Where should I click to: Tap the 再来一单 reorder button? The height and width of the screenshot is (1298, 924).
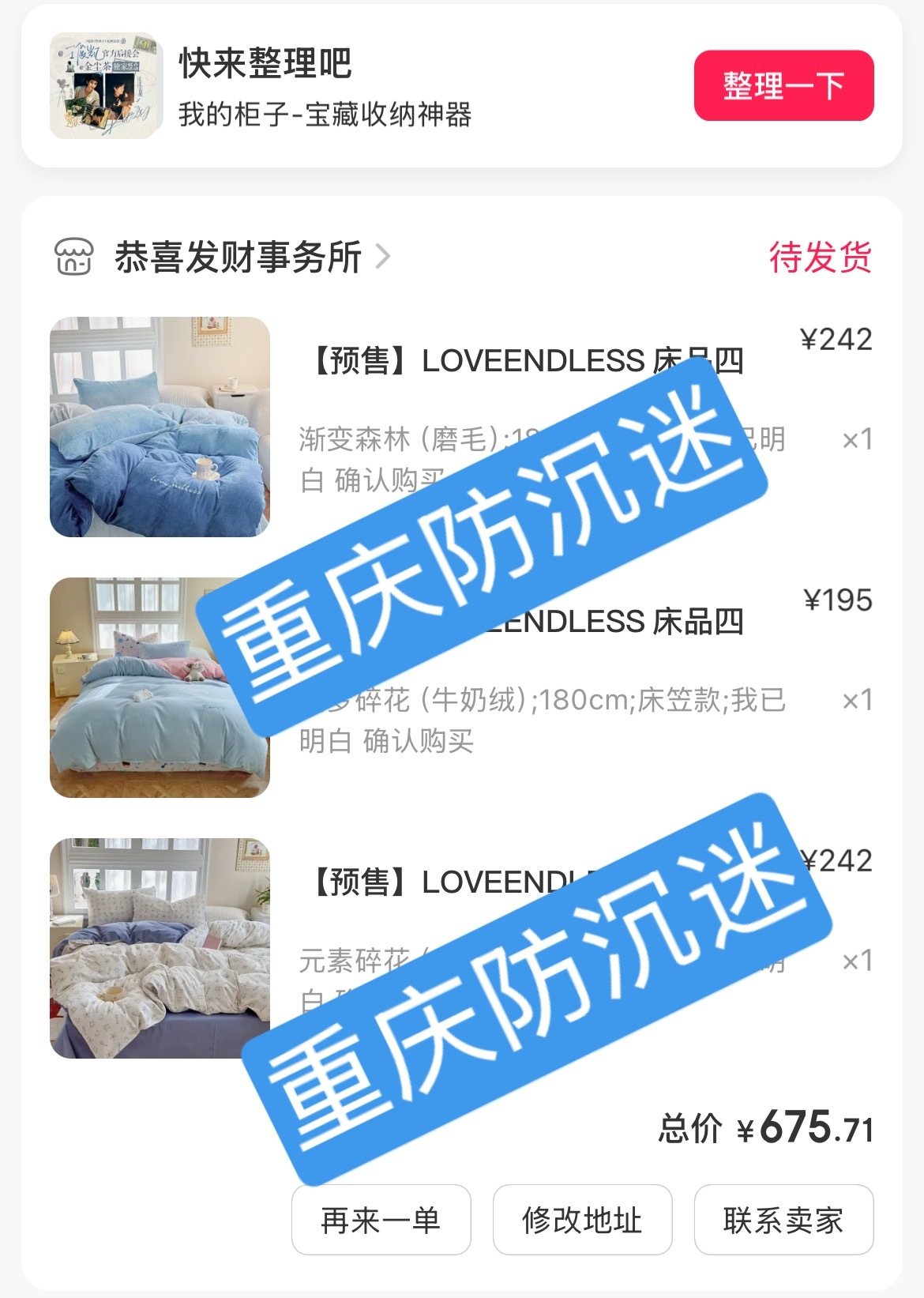coord(381,1221)
